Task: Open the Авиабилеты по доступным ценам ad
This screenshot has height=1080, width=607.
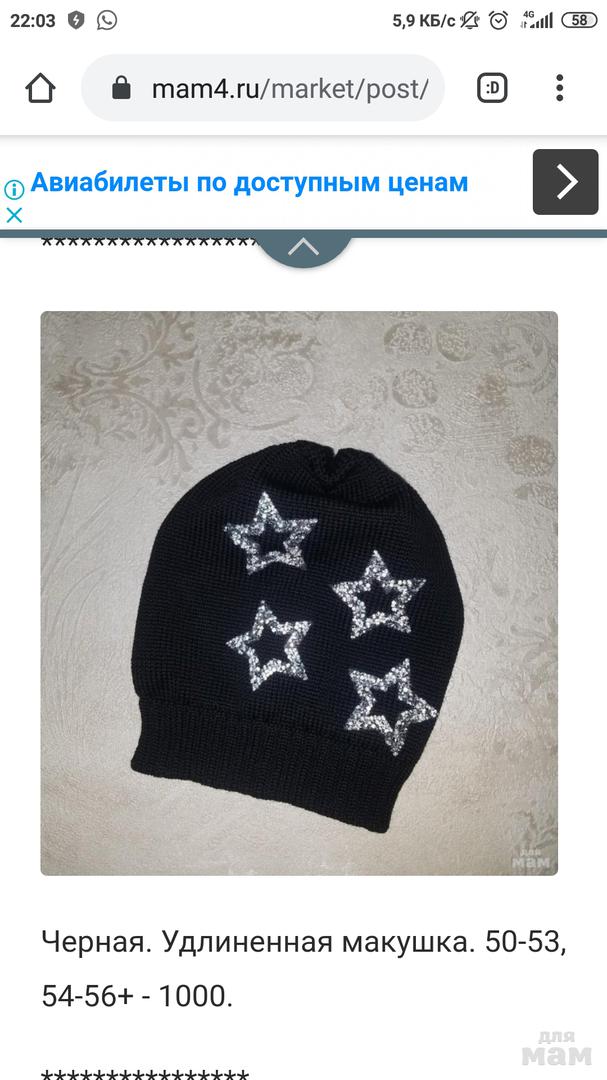Action: [x=249, y=183]
